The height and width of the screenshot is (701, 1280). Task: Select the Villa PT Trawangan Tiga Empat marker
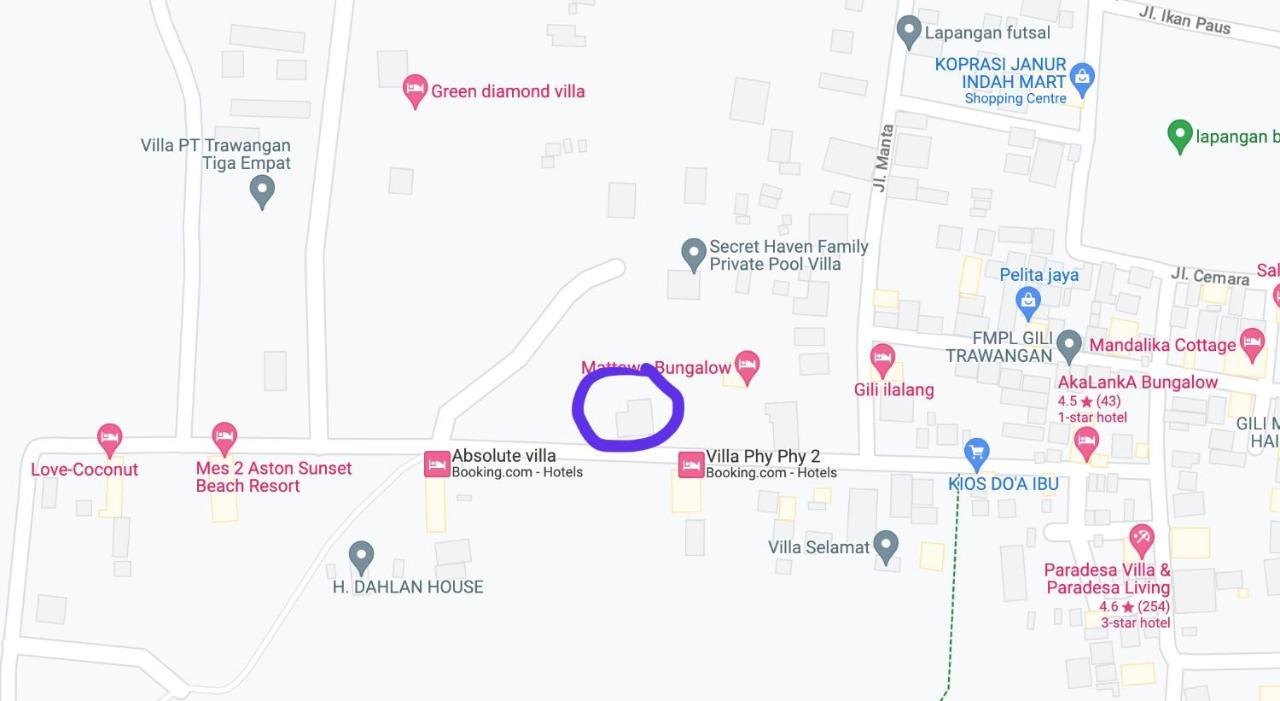262,189
